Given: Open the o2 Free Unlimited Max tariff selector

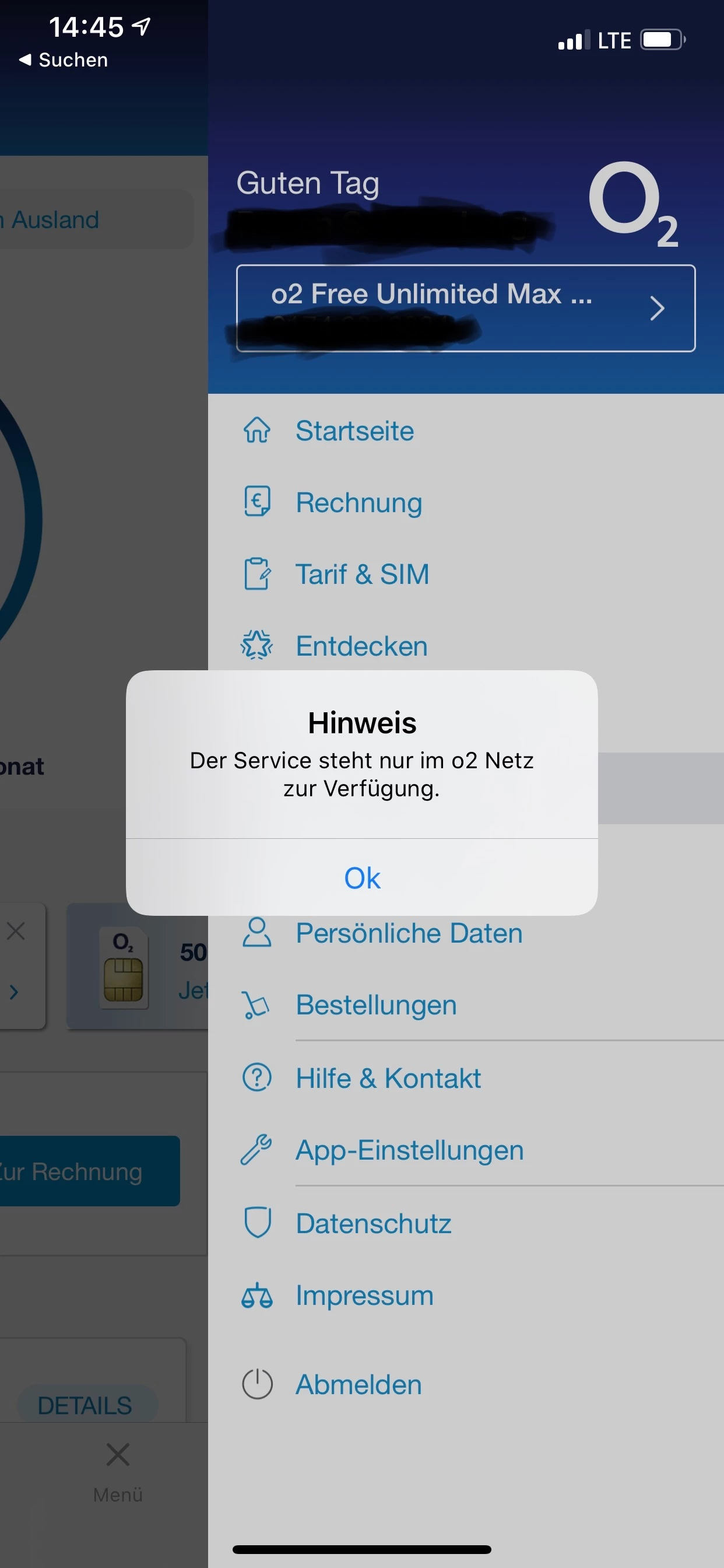Looking at the screenshot, I should coord(465,308).
